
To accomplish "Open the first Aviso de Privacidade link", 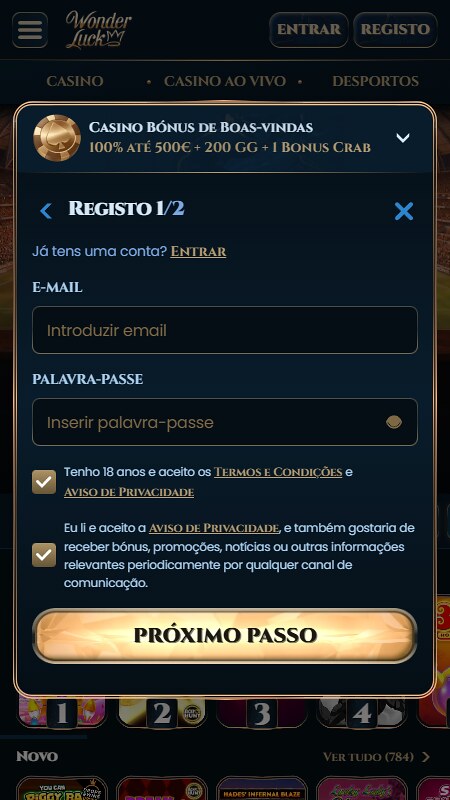I will tap(129, 492).
